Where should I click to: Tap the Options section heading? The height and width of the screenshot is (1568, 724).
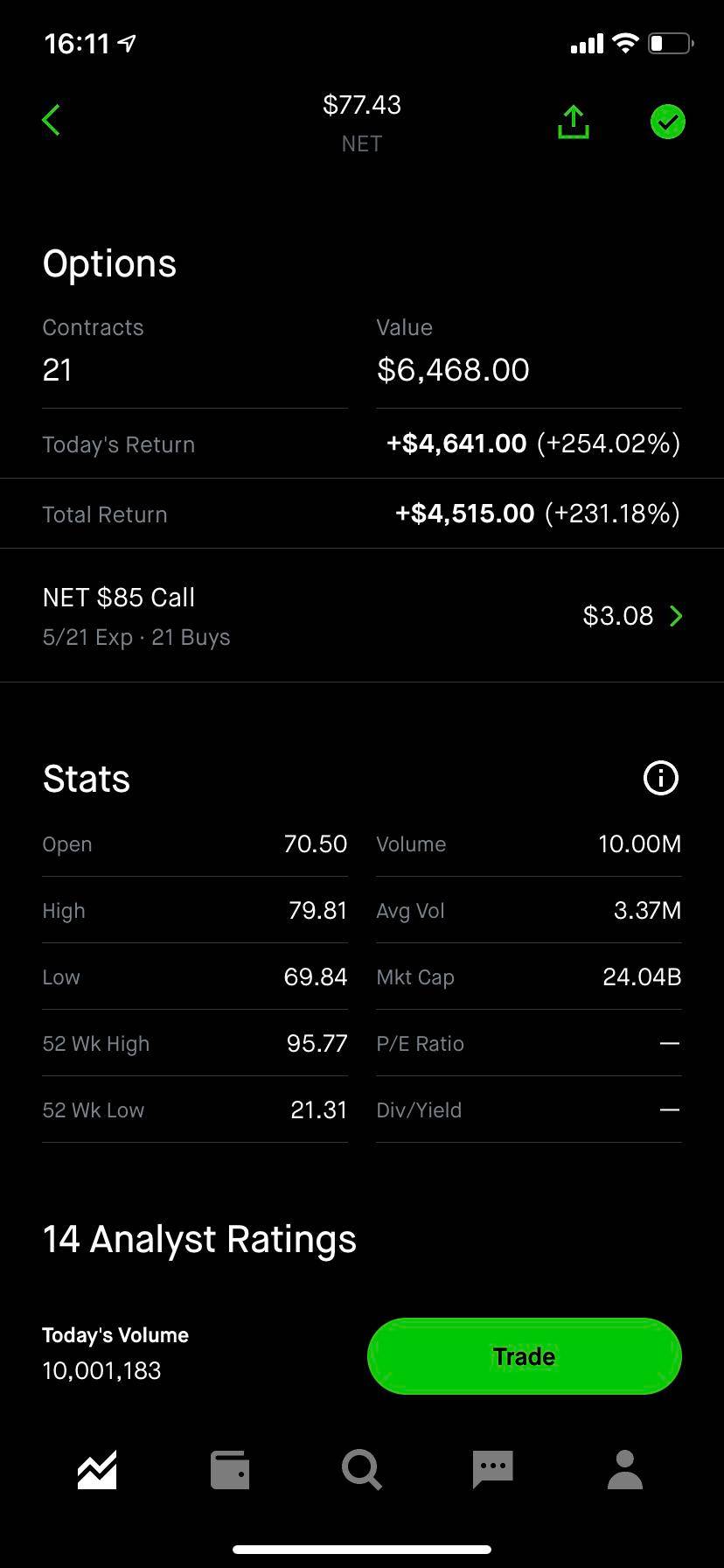pos(108,262)
